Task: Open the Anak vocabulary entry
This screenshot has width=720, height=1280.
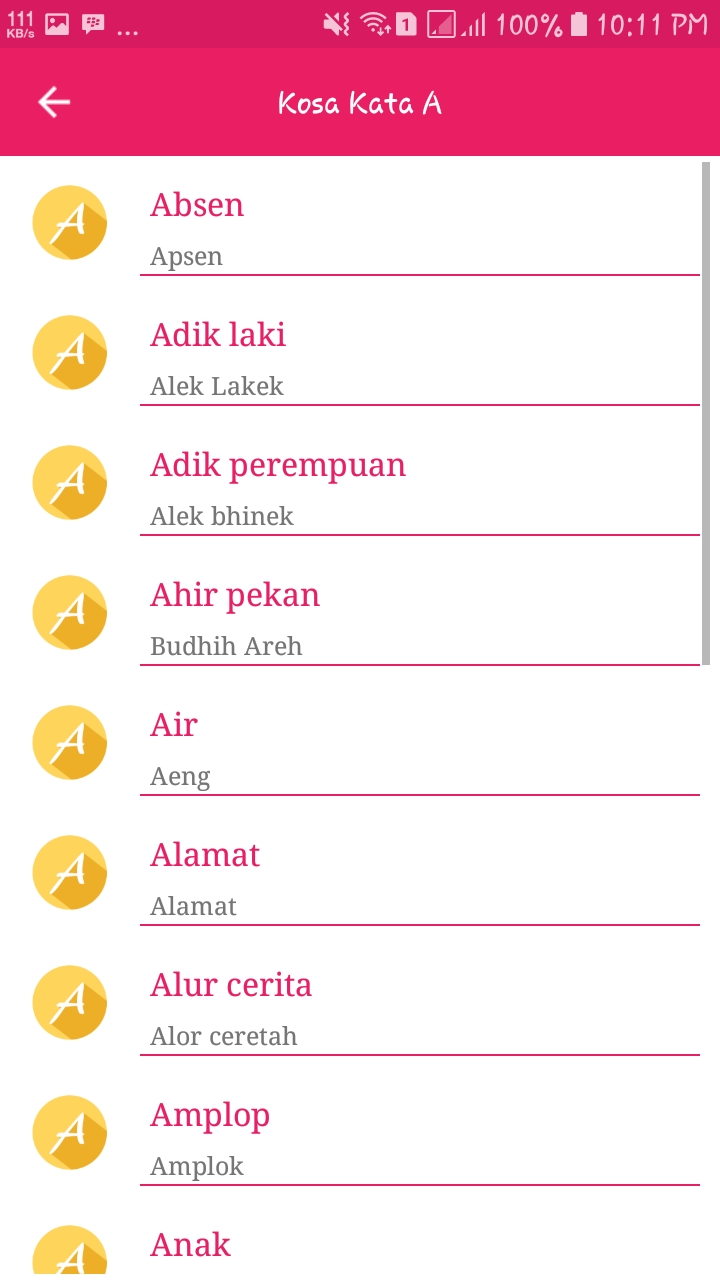Action: (x=360, y=1248)
